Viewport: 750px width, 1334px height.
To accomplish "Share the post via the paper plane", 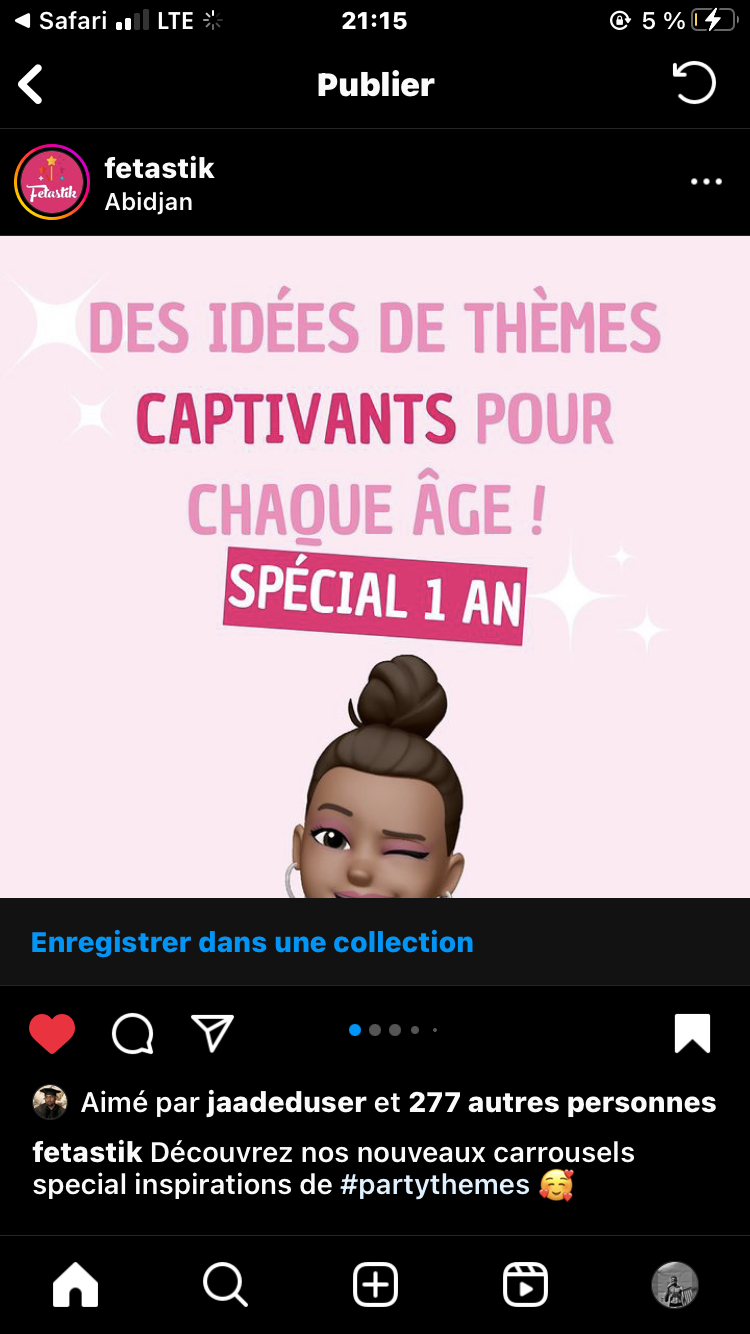I will [212, 1033].
